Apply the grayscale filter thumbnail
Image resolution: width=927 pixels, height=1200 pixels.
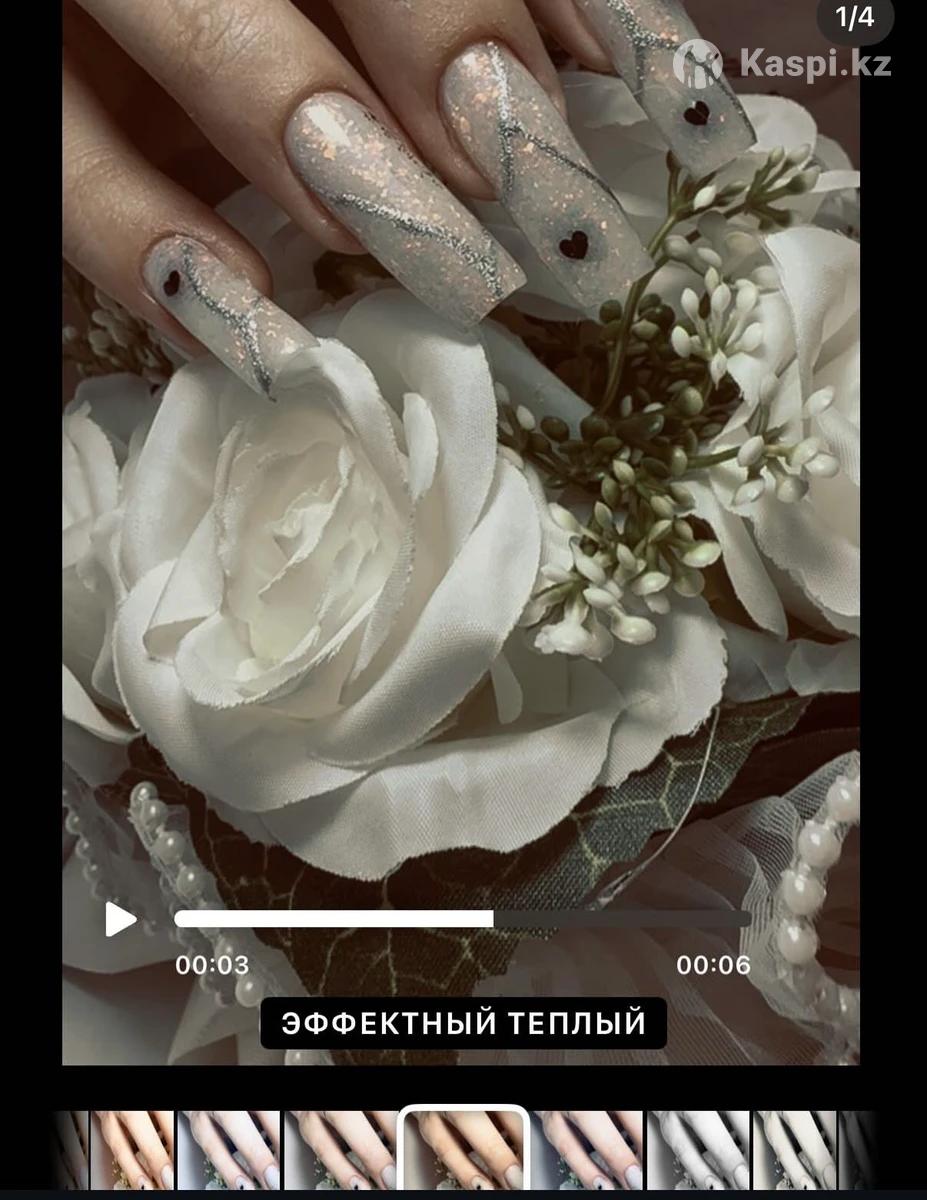coord(698,1151)
